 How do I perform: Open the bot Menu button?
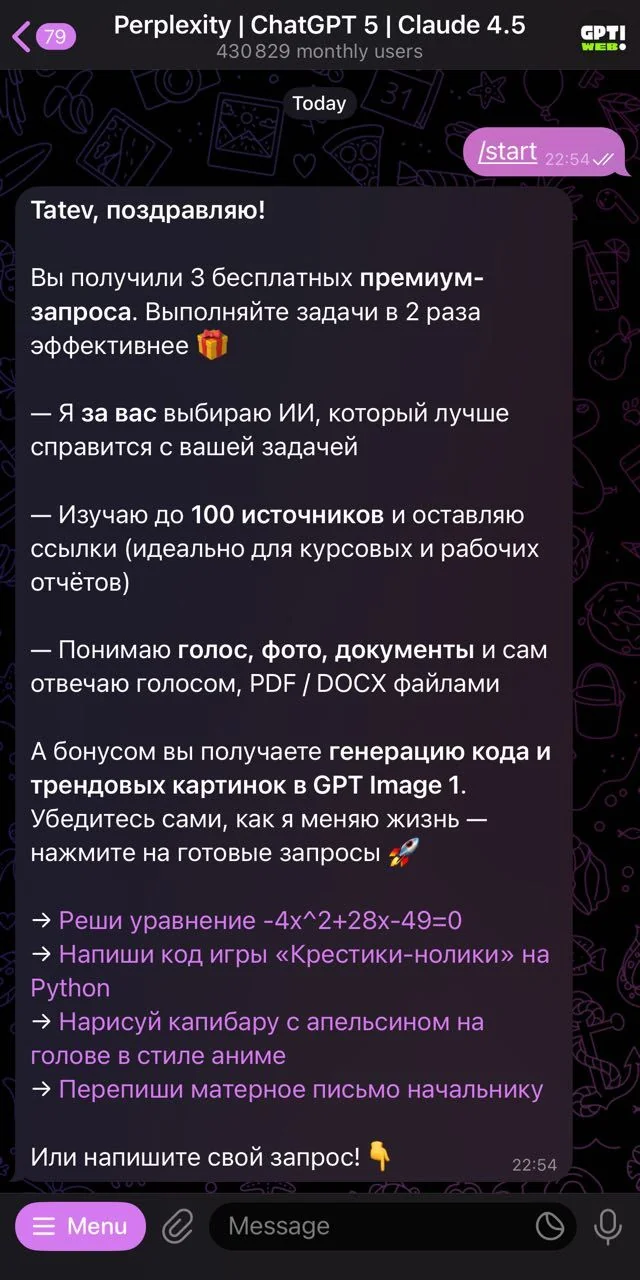(80, 1226)
